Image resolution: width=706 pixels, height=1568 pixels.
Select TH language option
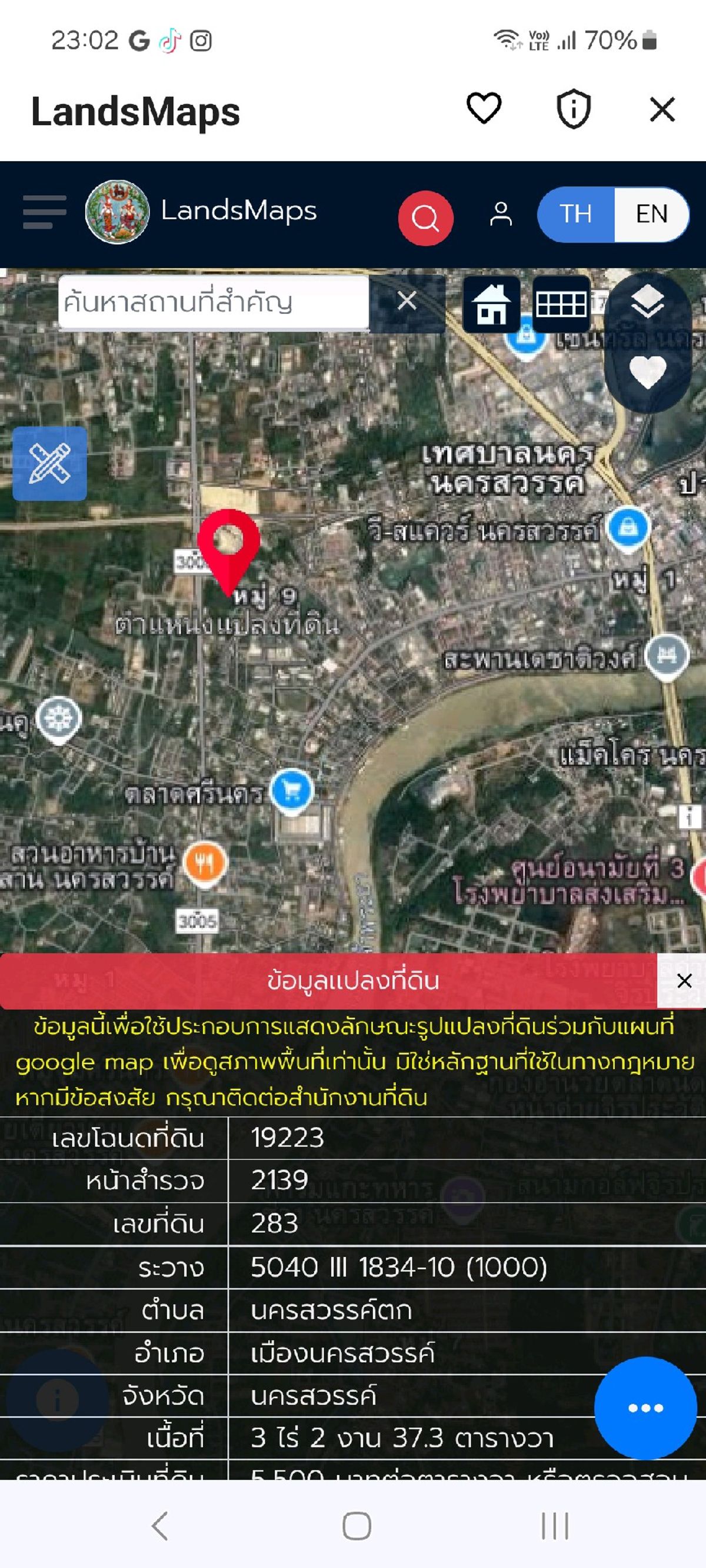[x=575, y=214]
